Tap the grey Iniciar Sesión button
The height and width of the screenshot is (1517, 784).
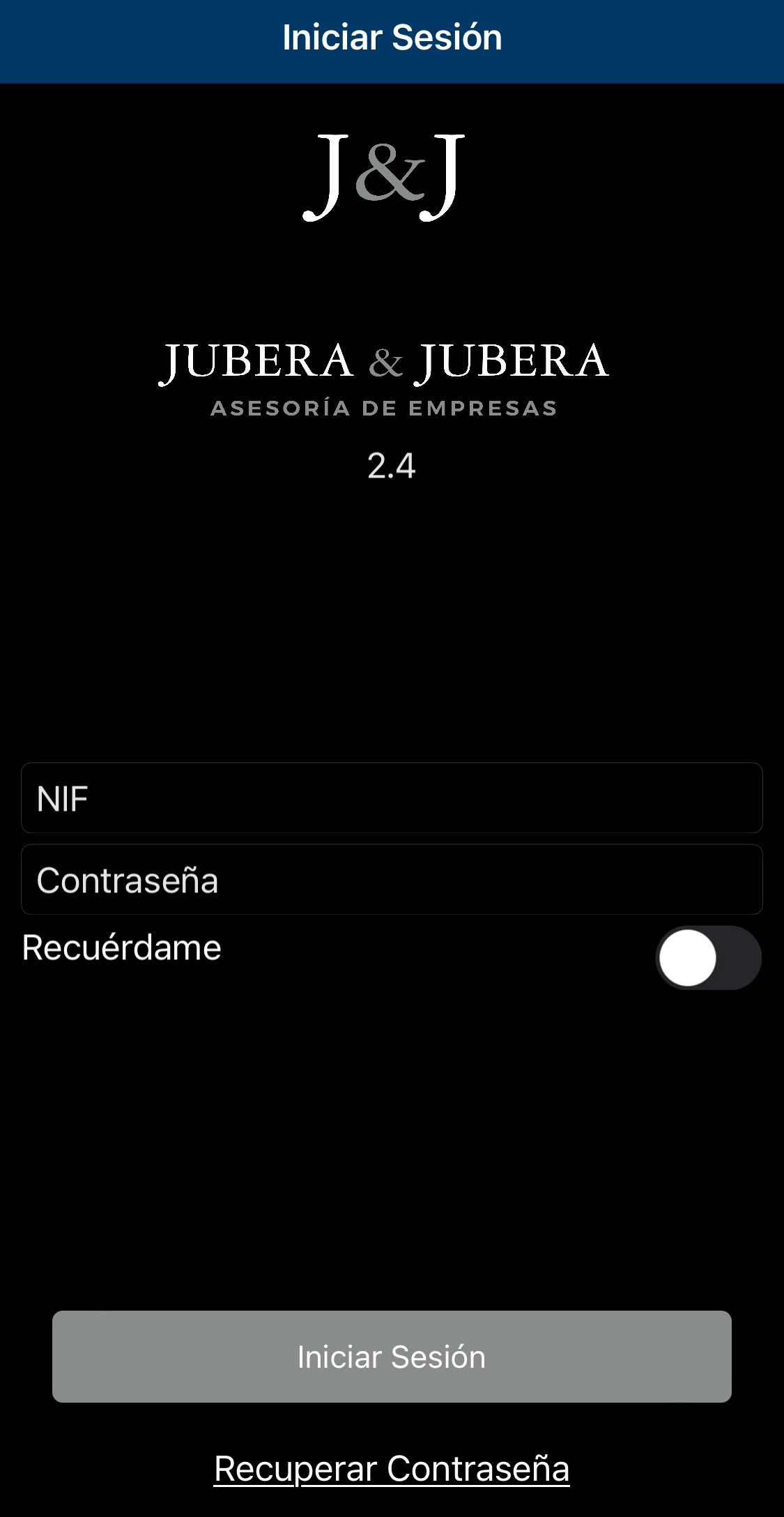pos(392,1357)
